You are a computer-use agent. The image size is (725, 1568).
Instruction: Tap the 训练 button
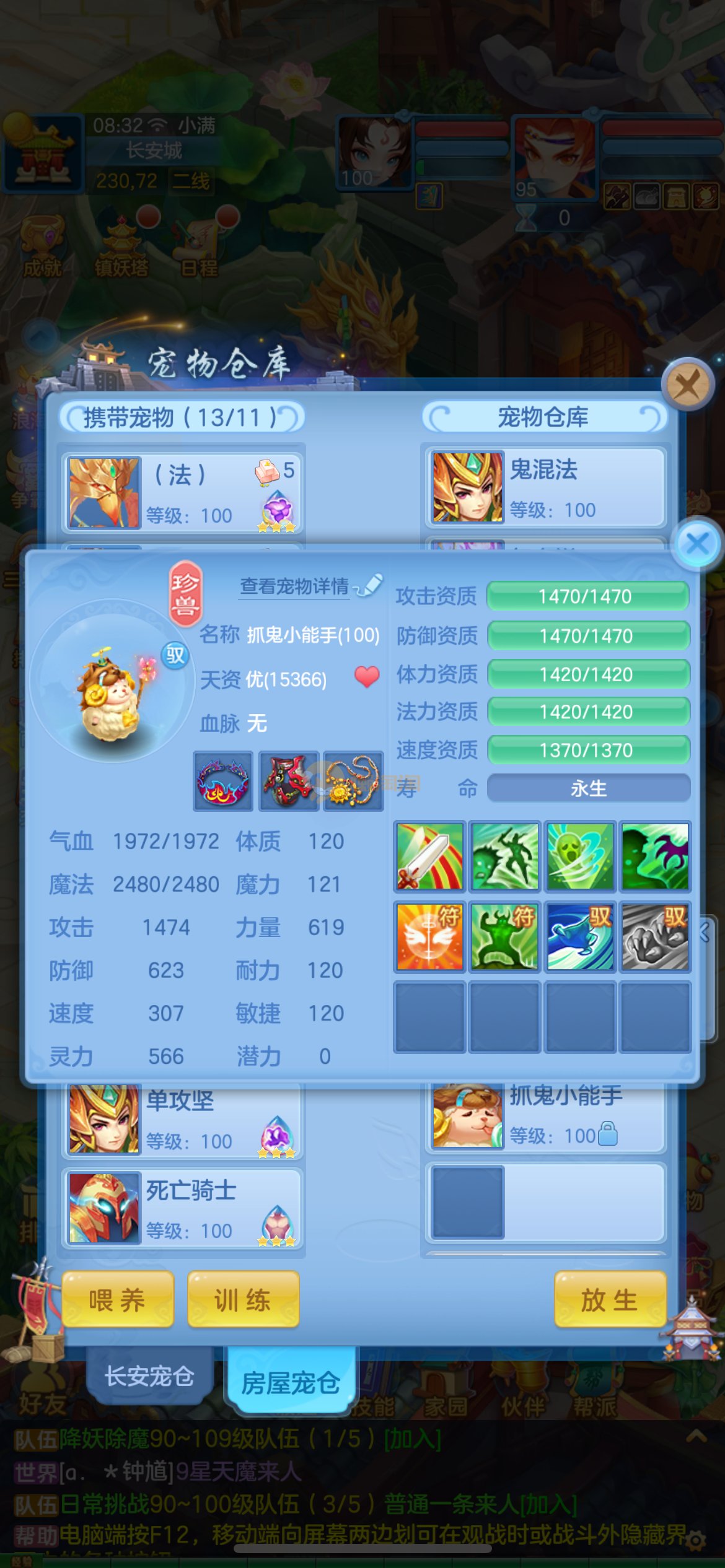tap(242, 1299)
